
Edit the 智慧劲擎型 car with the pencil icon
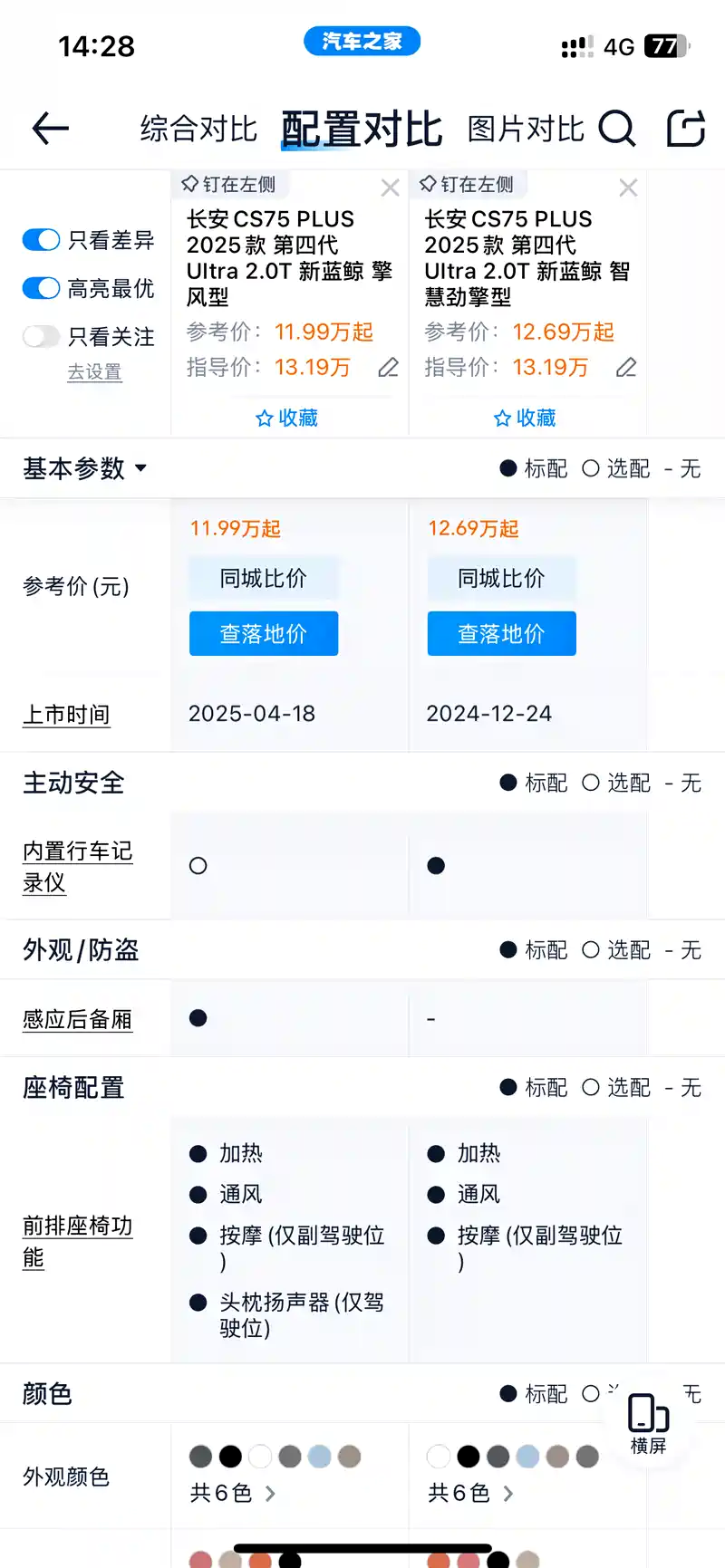pos(626,367)
